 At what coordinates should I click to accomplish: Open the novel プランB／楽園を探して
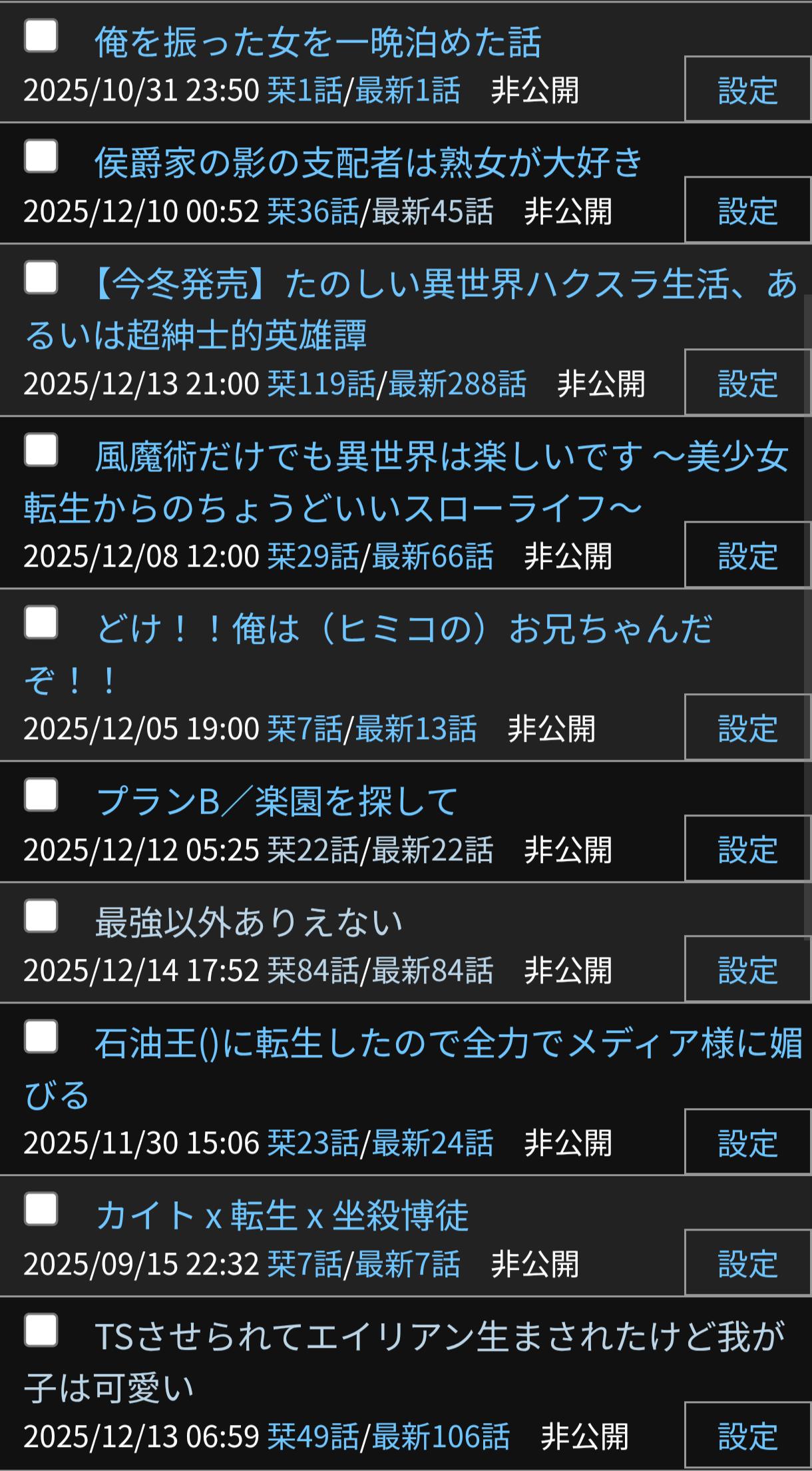[277, 801]
